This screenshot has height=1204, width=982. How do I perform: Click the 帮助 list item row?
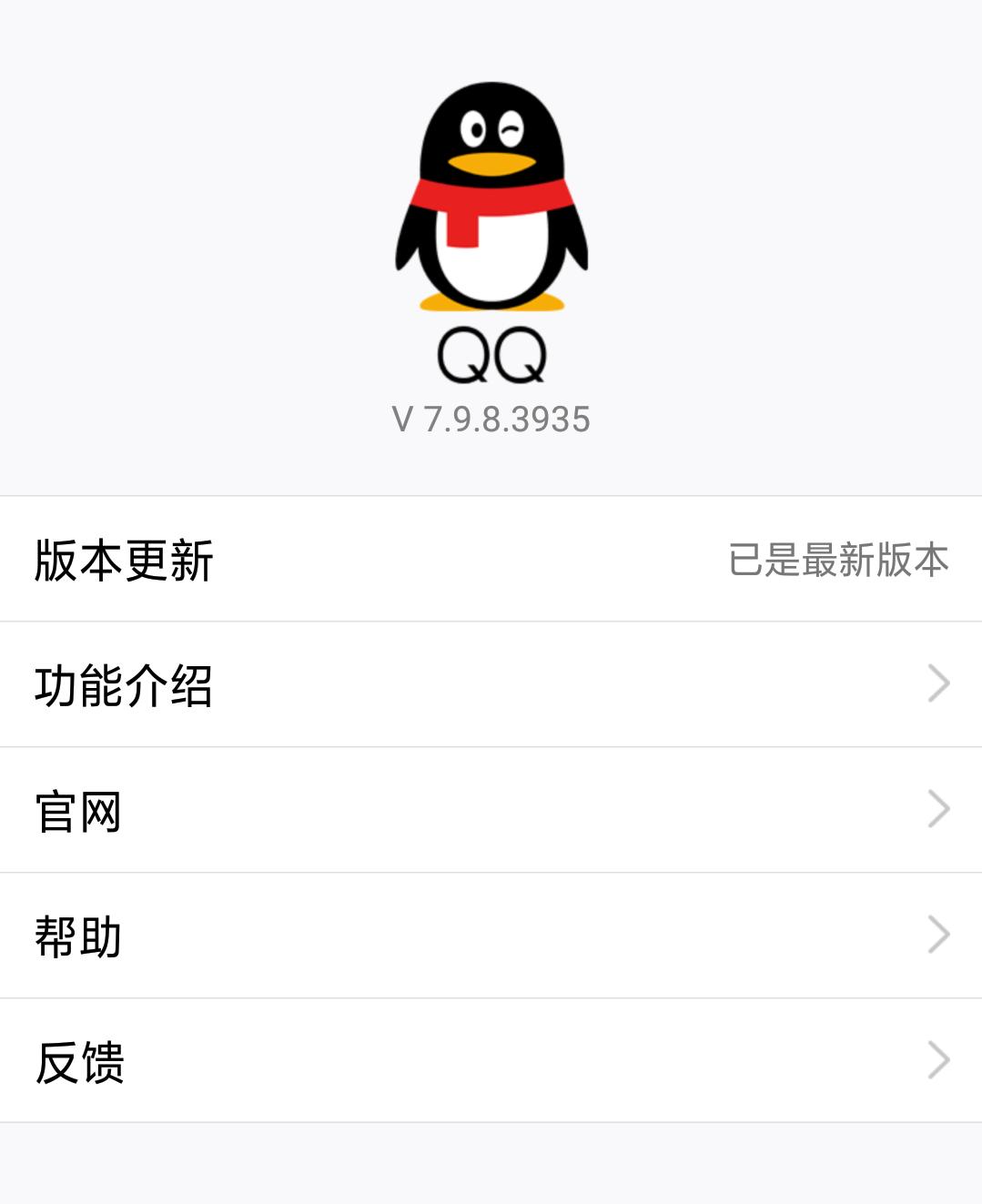[x=491, y=936]
